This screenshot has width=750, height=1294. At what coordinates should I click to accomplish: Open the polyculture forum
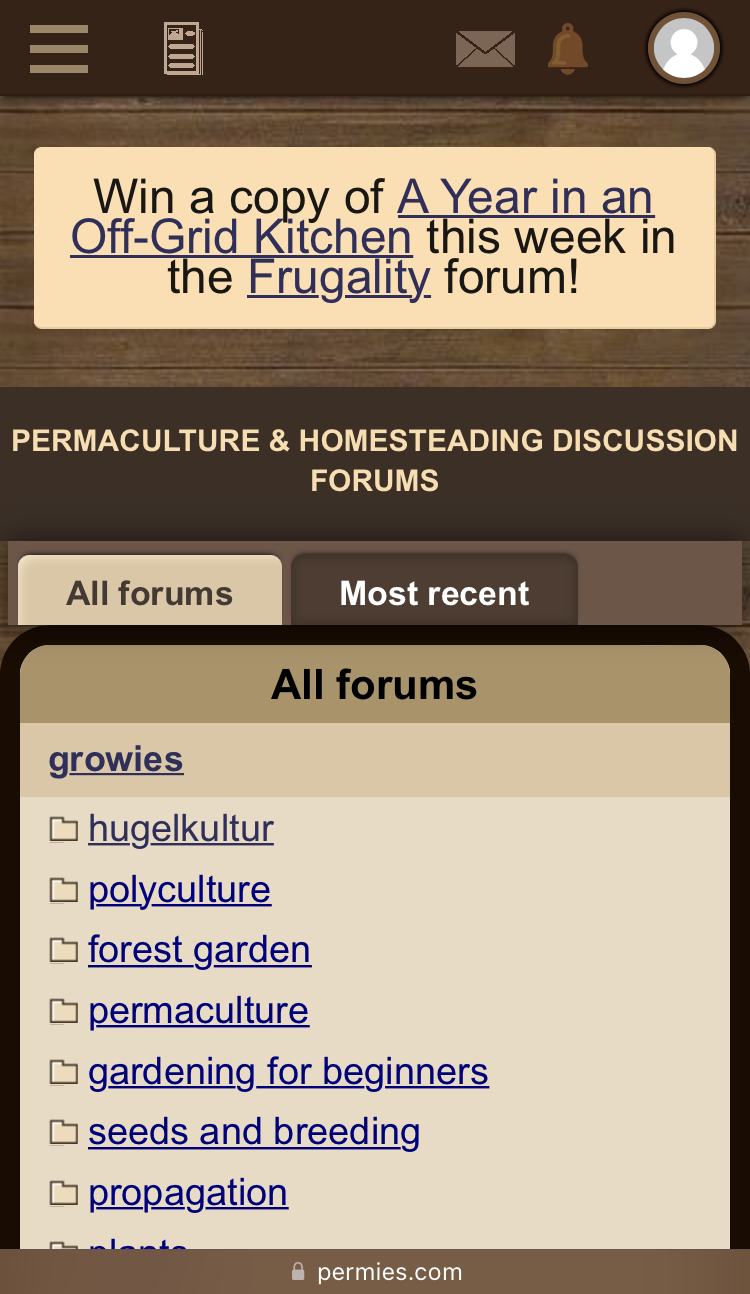[179, 889]
